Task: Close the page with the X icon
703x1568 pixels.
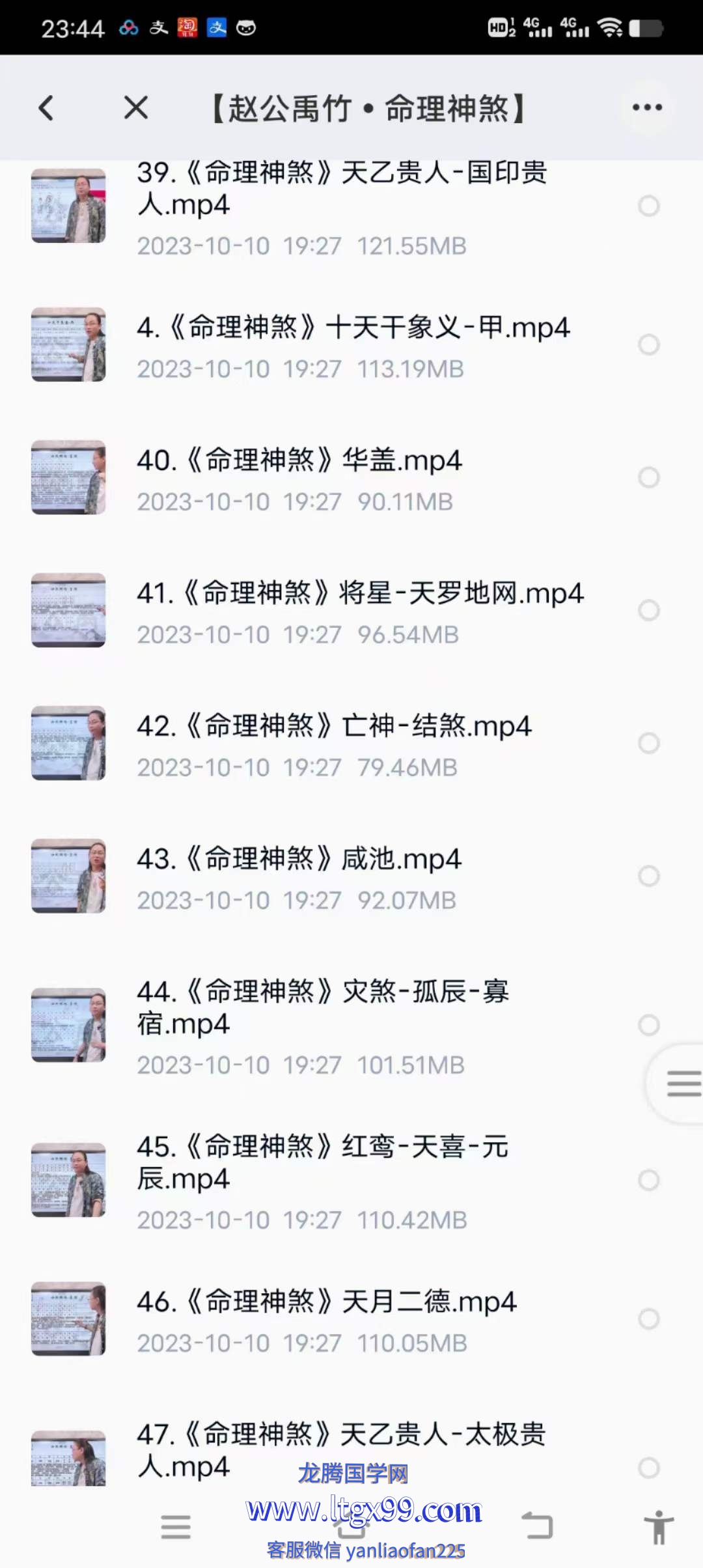Action: pyautogui.click(x=136, y=108)
